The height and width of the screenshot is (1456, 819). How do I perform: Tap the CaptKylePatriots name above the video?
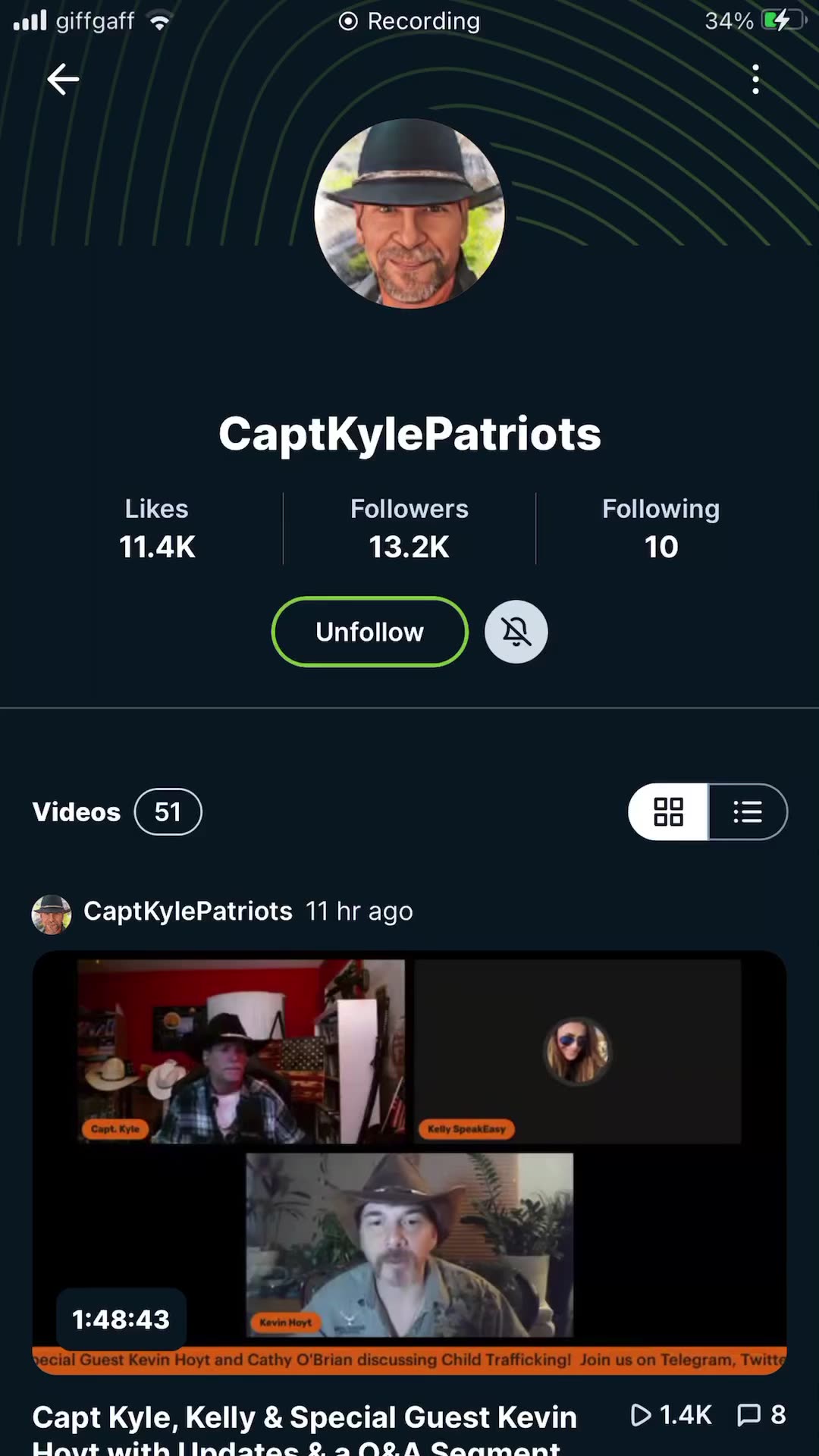pos(187,912)
